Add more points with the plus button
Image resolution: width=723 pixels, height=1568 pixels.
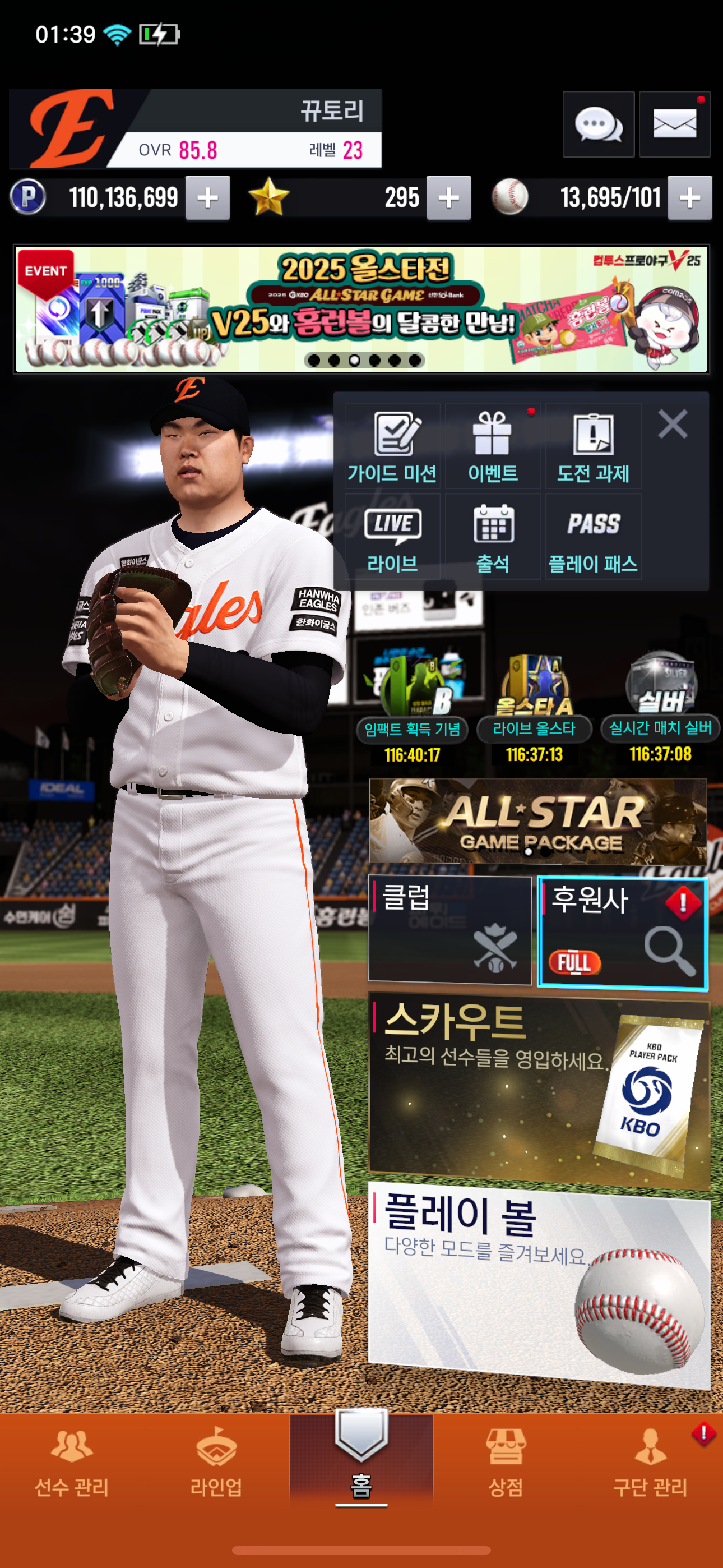click(x=207, y=198)
